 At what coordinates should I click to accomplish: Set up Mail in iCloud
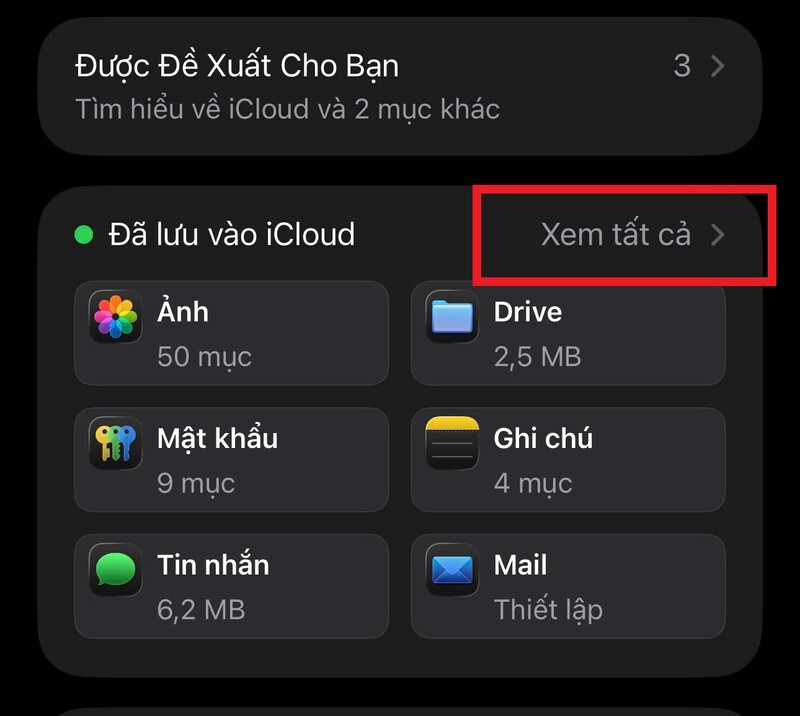click(x=568, y=586)
